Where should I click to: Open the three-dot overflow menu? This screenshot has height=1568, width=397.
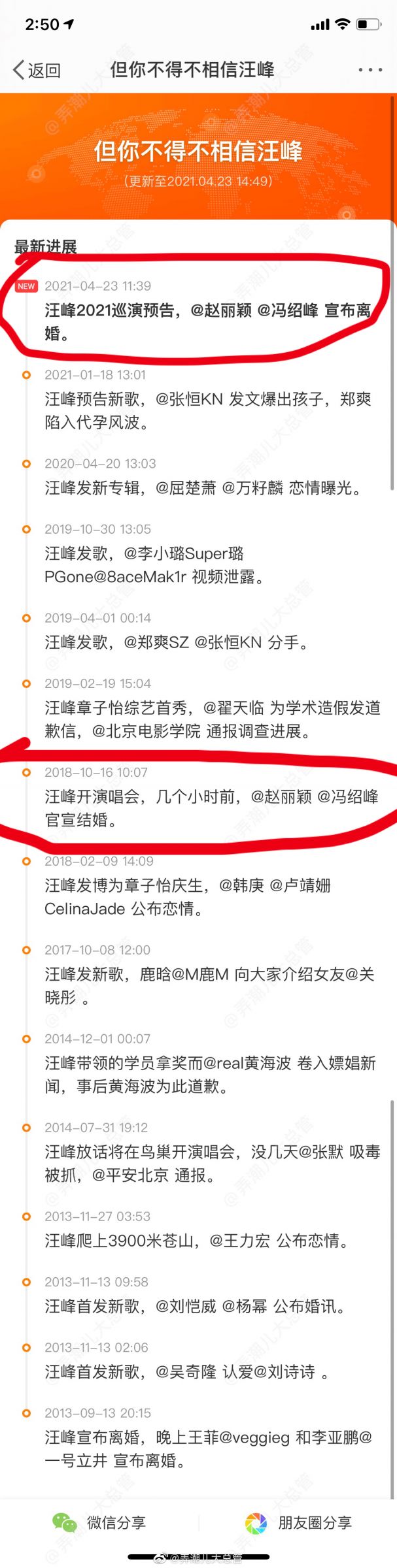370,70
